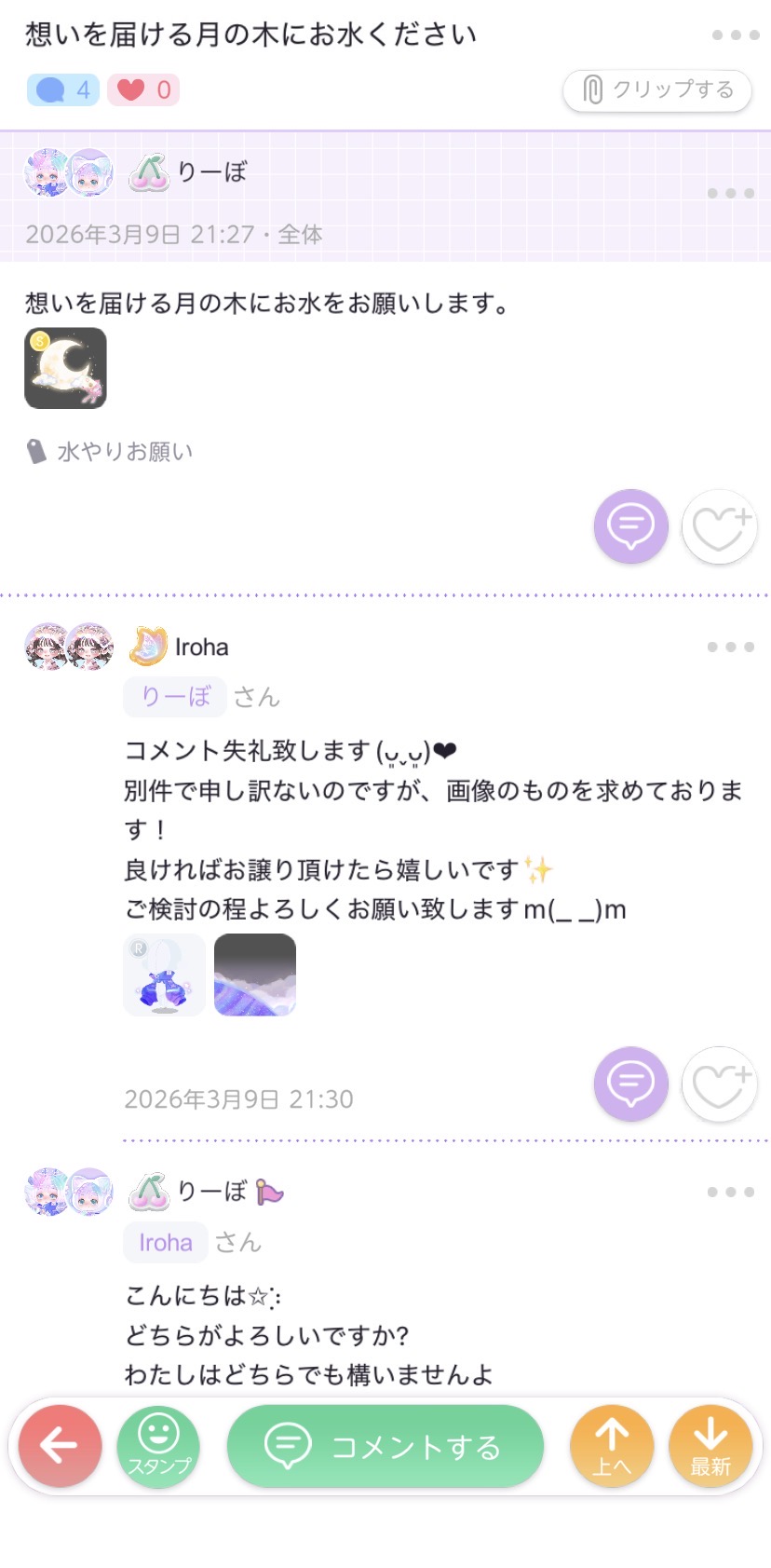Screen dimensions: 771x1568
Task: View the moon tree item image
Action: [x=65, y=368]
